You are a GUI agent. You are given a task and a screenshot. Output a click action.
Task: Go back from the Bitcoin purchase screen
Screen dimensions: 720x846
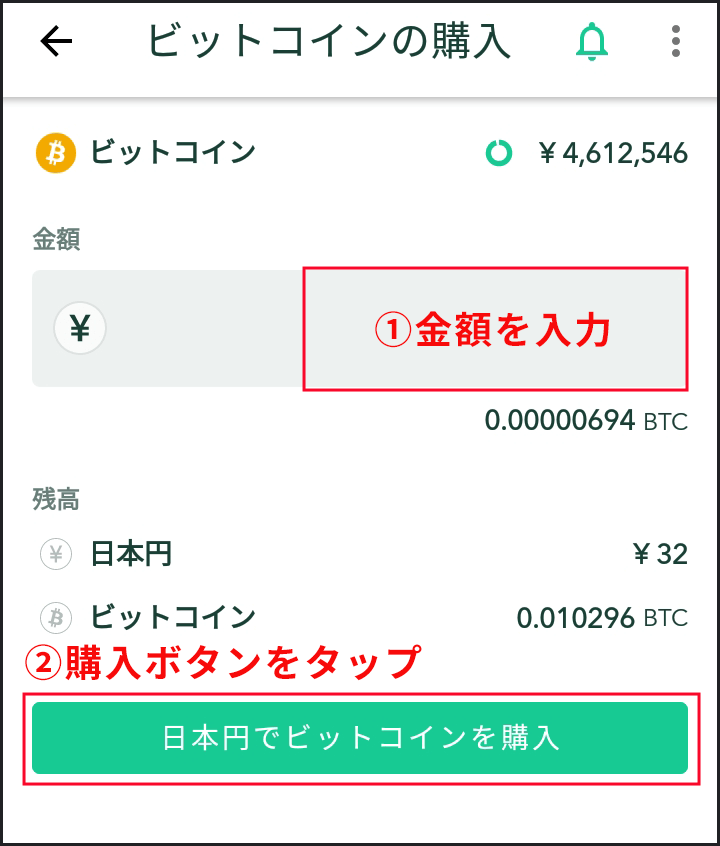57,42
